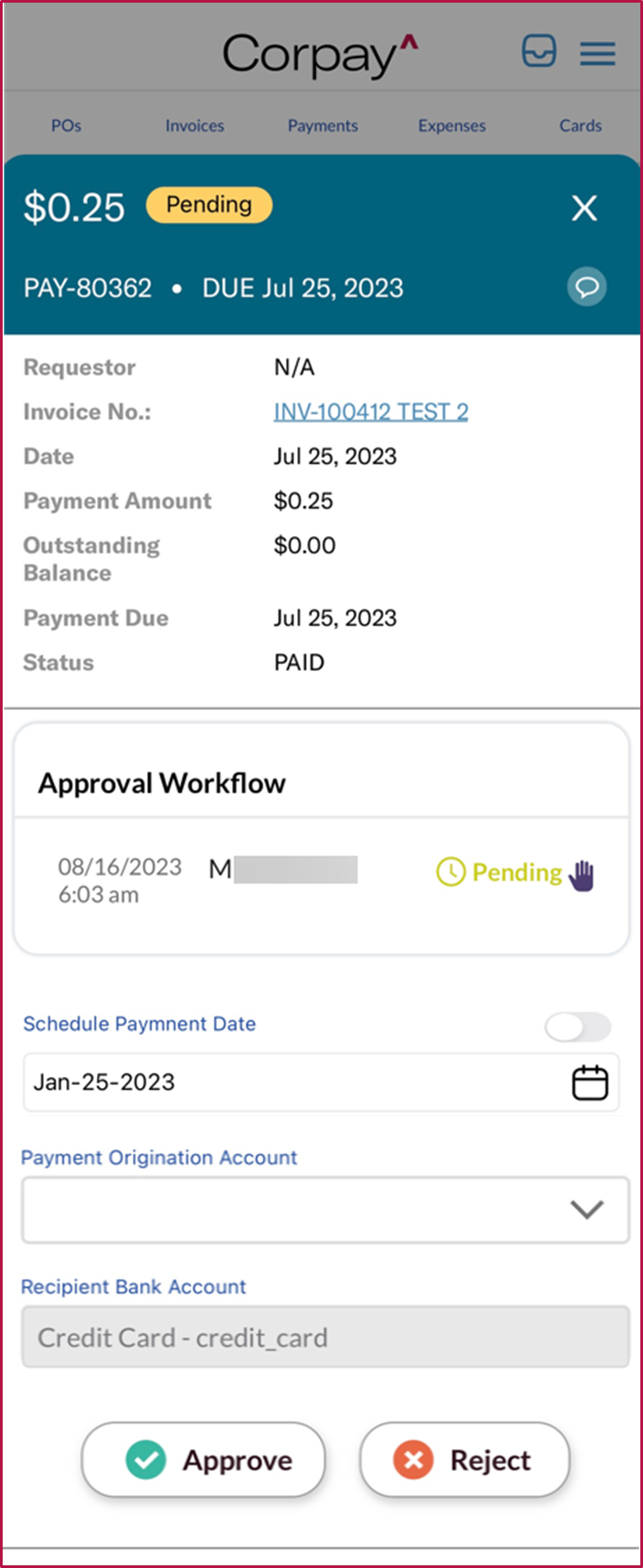Click the red cross on Reject
643x1568 pixels.
[413, 1460]
